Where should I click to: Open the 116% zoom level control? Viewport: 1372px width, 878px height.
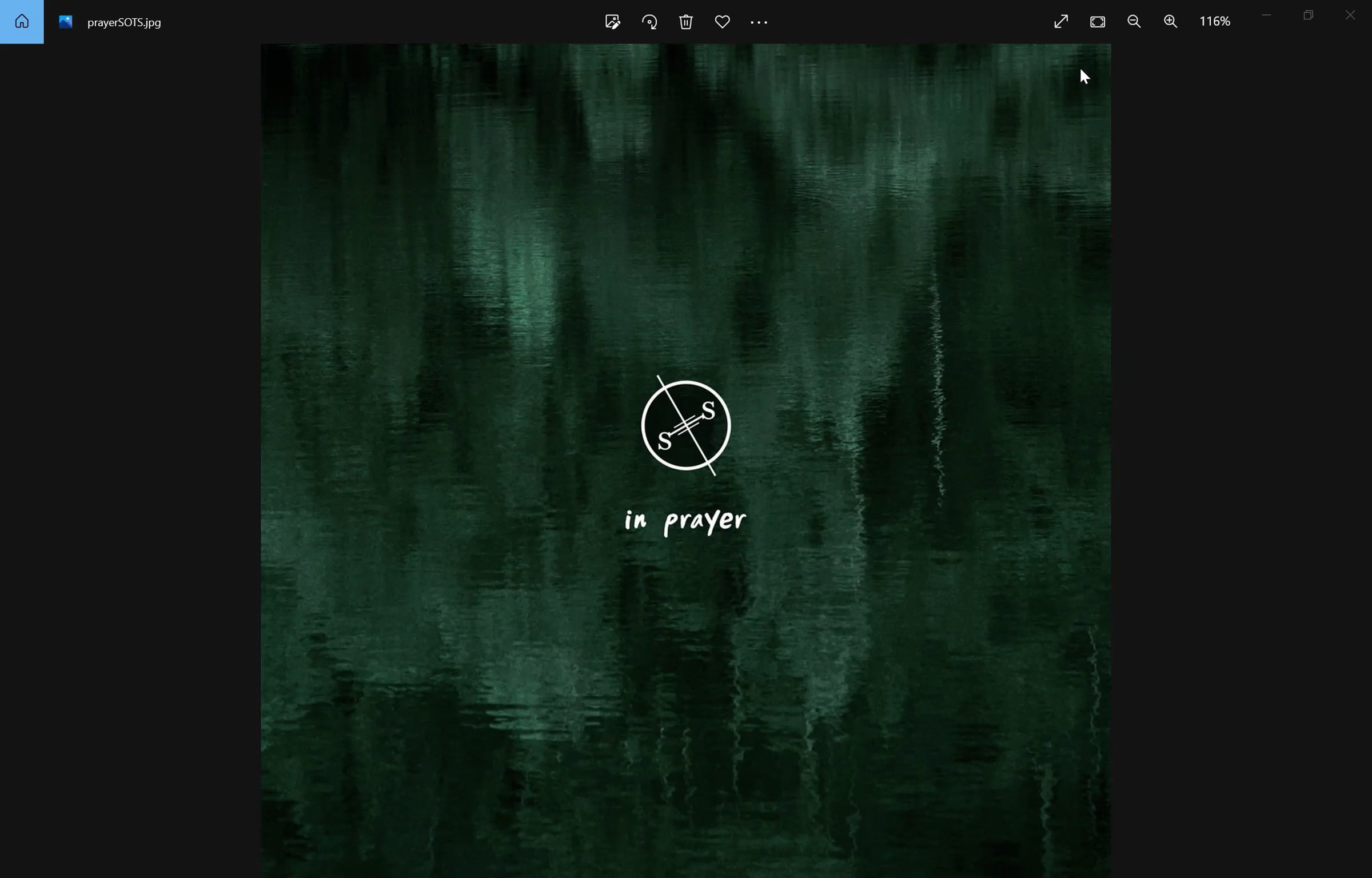tap(1214, 22)
